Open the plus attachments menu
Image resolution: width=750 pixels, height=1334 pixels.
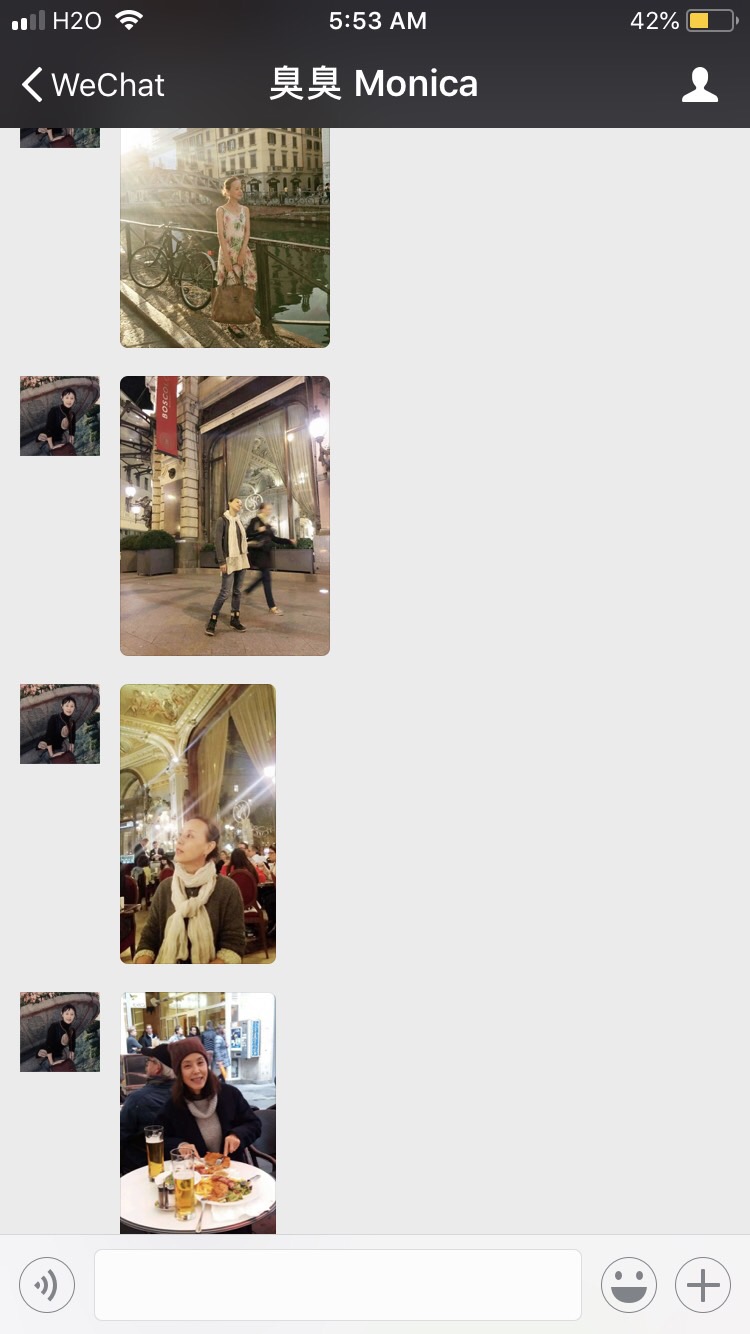(x=703, y=1285)
